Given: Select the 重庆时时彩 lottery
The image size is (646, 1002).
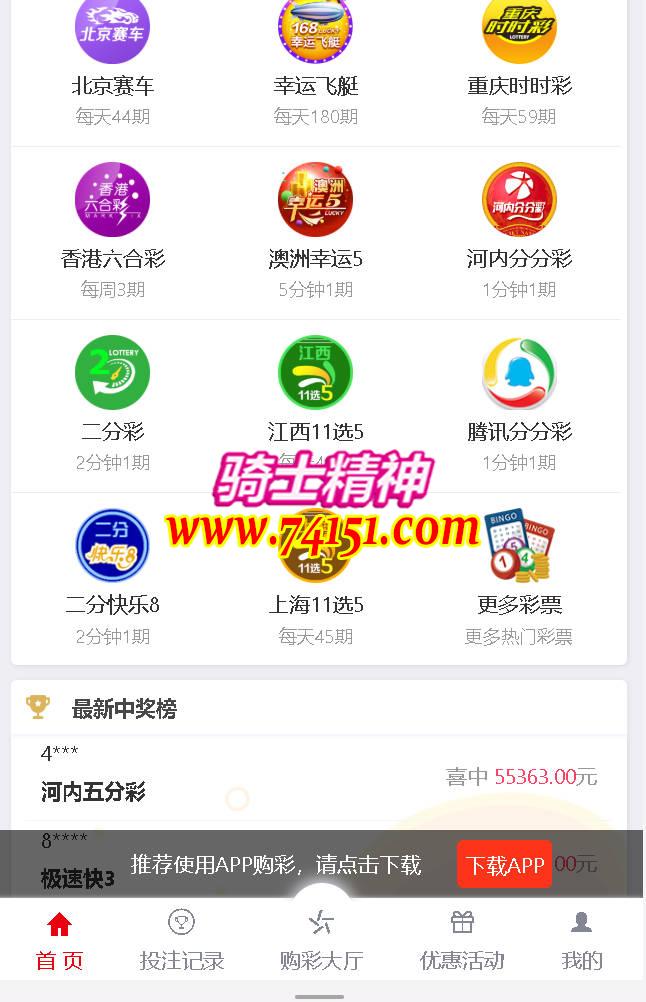Looking at the screenshot, I should (519, 60).
